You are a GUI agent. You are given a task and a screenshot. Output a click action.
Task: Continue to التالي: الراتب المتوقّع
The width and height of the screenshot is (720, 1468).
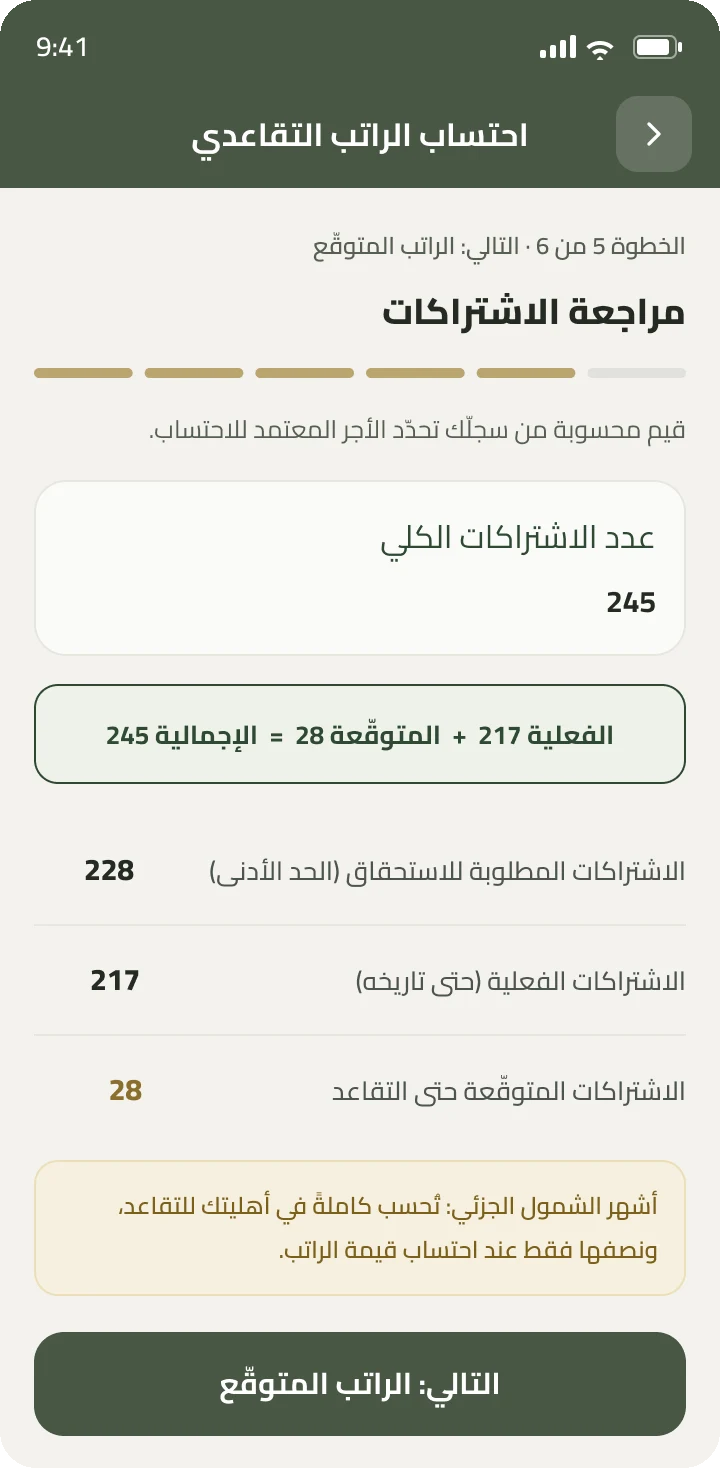point(360,1384)
